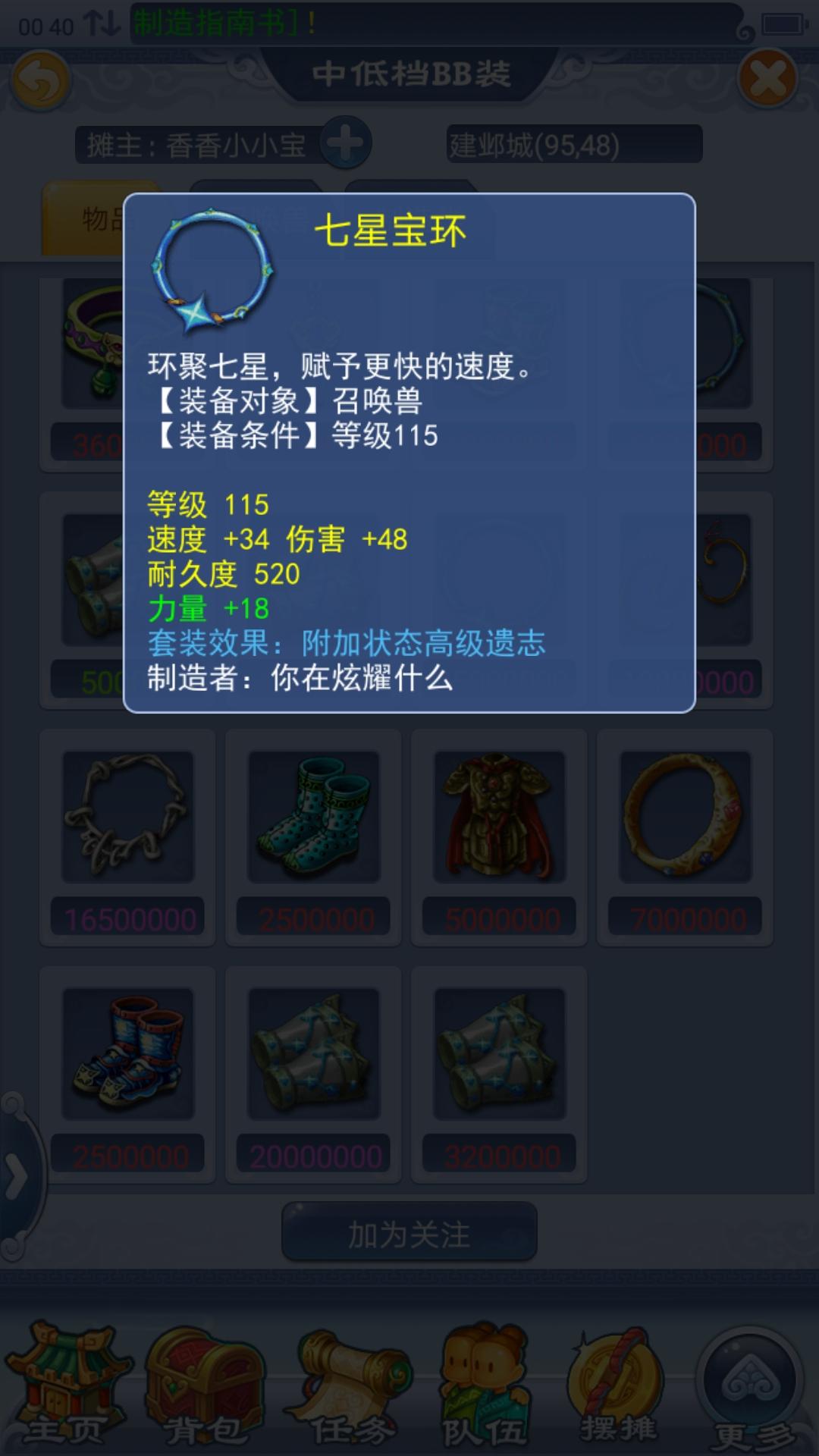This screenshot has height=1456, width=819.
Task: Open the 摆摊 stall tab
Action: click(618, 1386)
